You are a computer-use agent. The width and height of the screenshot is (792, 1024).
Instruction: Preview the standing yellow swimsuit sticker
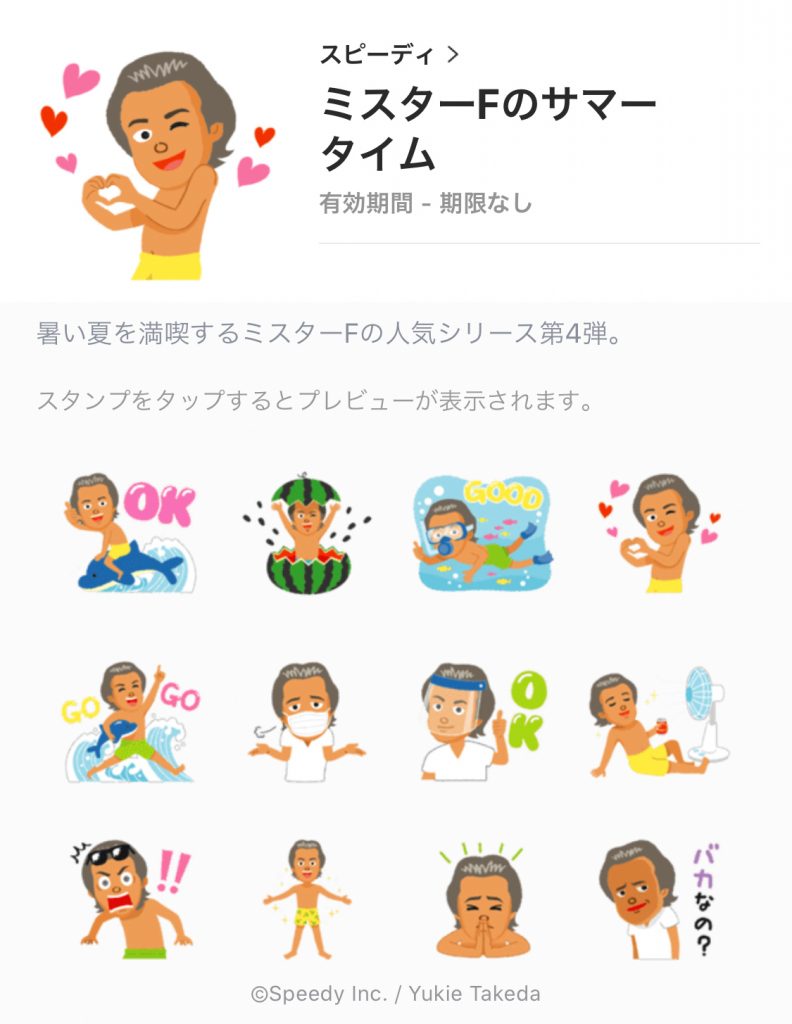306,900
